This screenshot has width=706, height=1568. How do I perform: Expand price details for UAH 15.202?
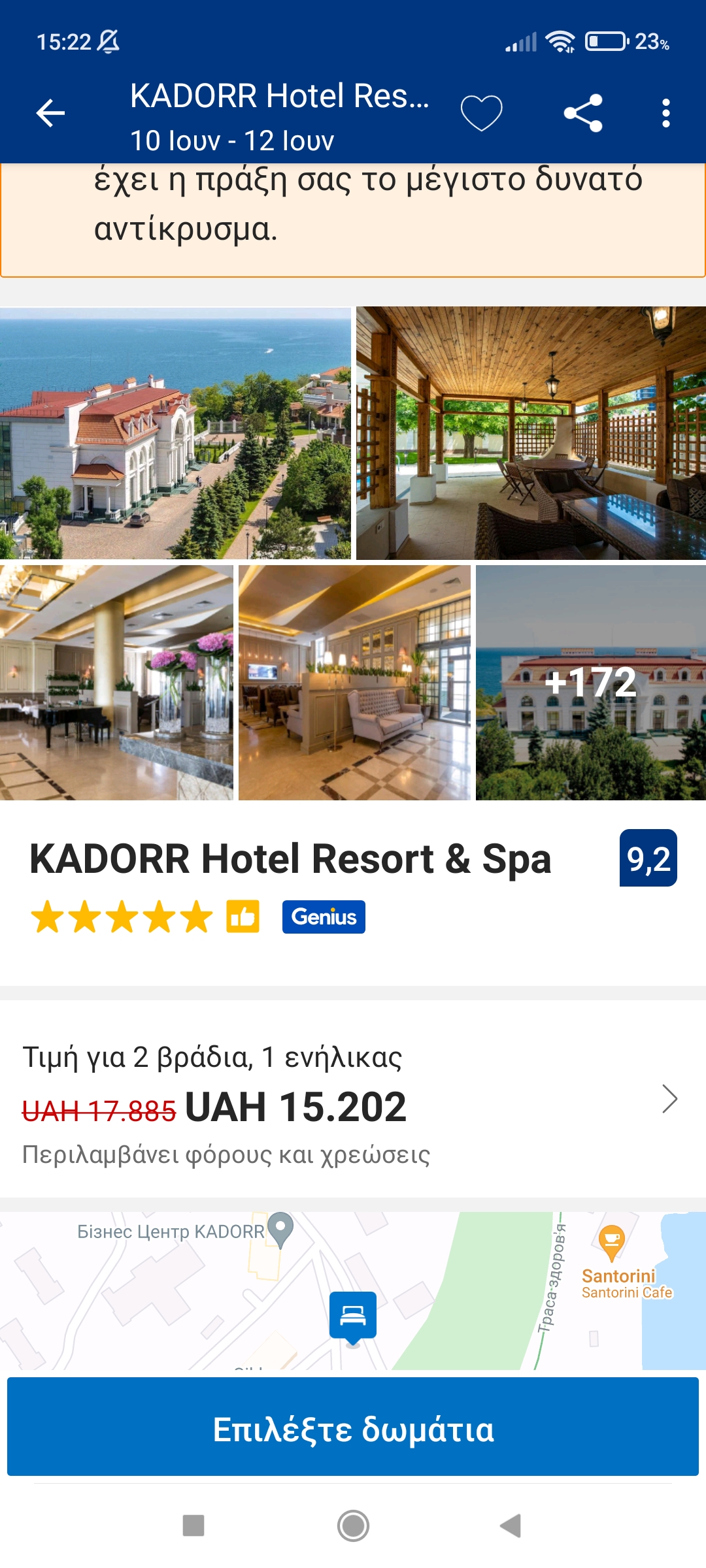pos(669,1099)
